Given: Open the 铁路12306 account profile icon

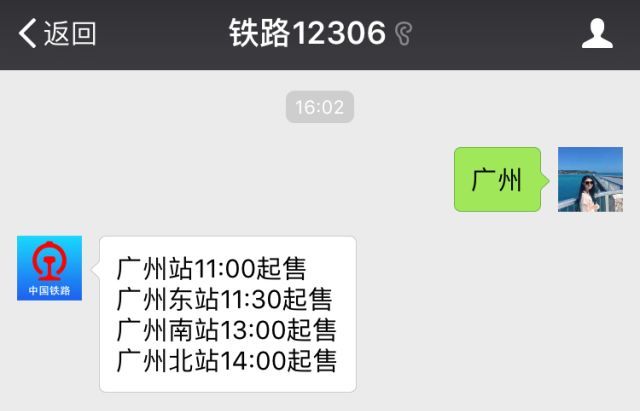Looking at the screenshot, I should point(597,34).
